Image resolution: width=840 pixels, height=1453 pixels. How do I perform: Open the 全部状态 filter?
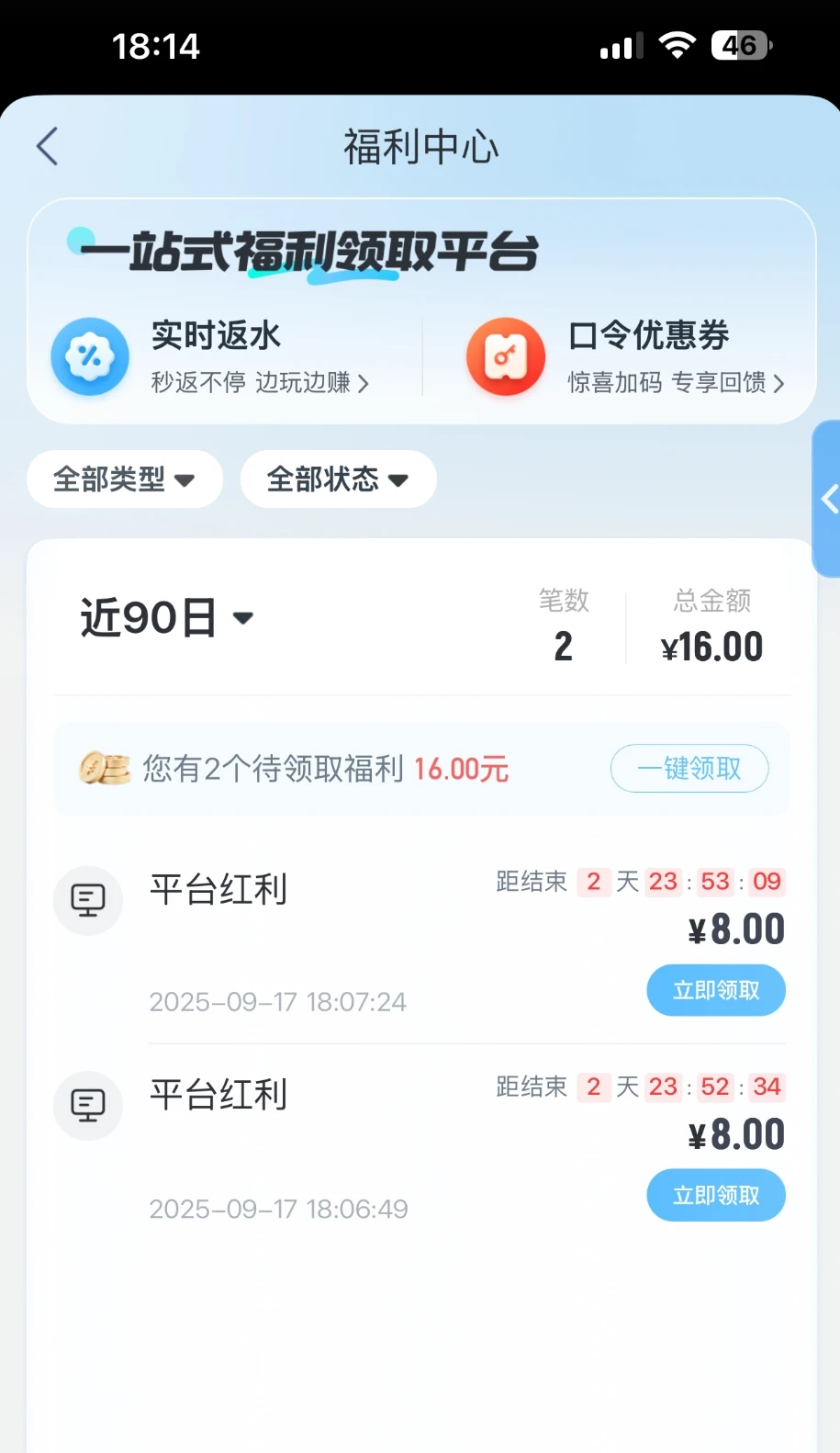coord(337,479)
